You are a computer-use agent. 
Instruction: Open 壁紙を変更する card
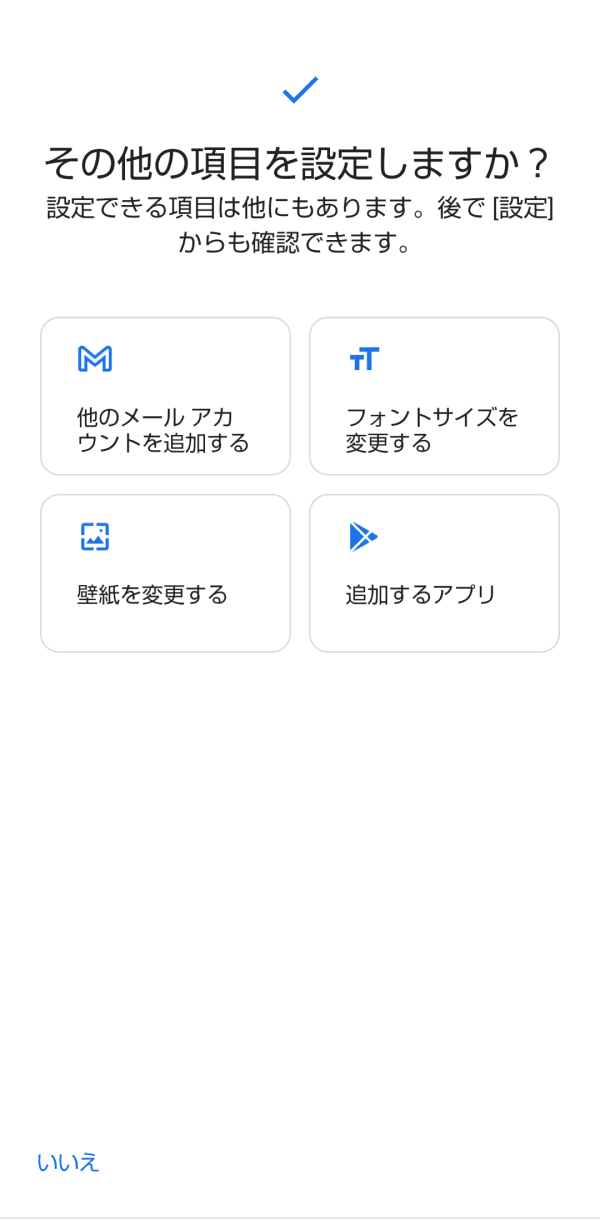pos(165,573)
